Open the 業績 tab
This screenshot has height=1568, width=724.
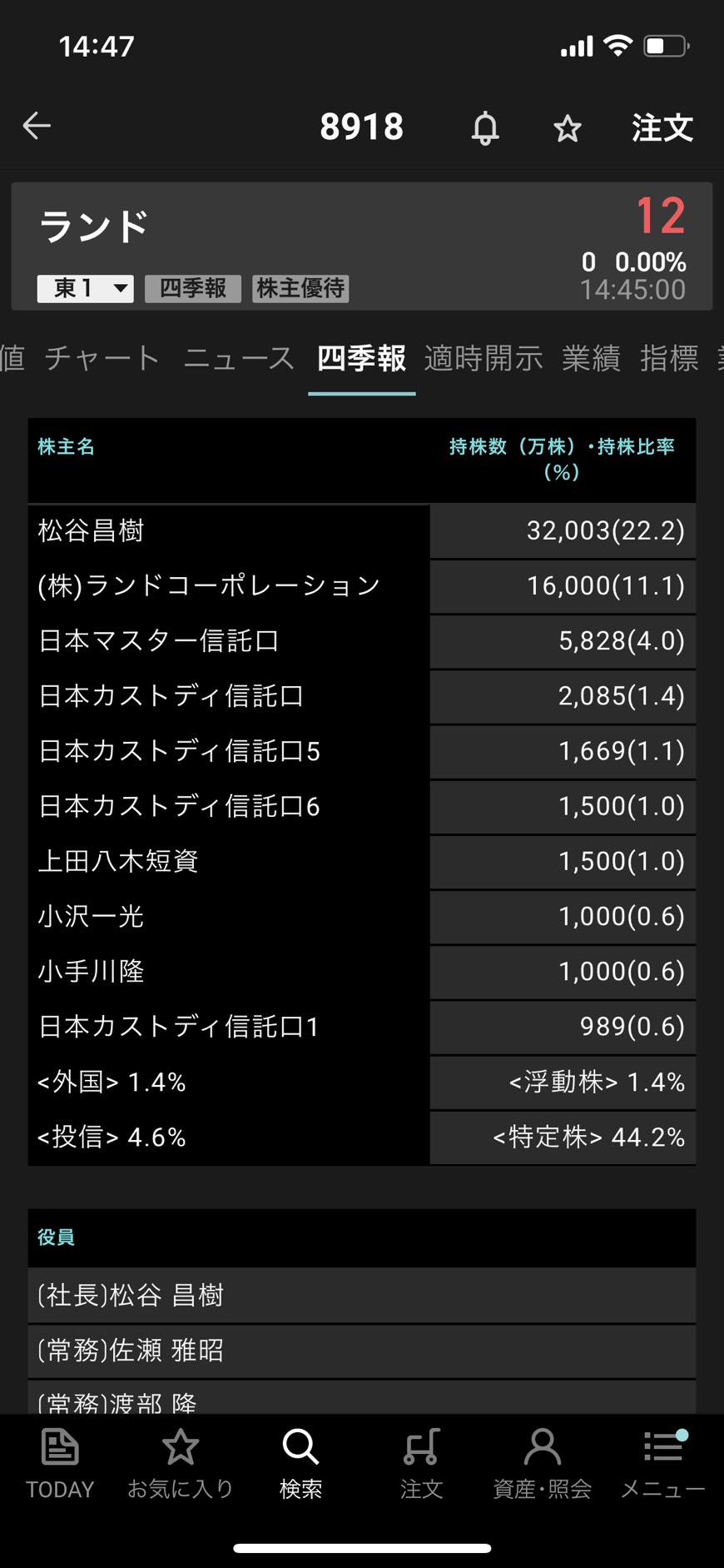(591, 358)
